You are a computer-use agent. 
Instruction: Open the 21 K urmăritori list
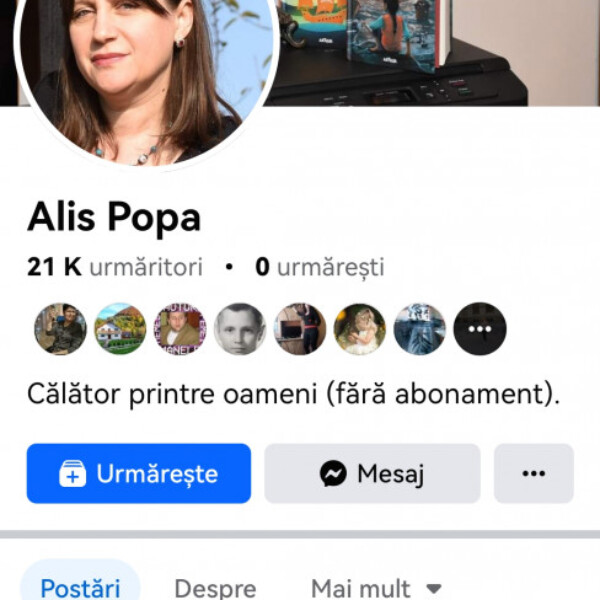click(x=115, y=267)
